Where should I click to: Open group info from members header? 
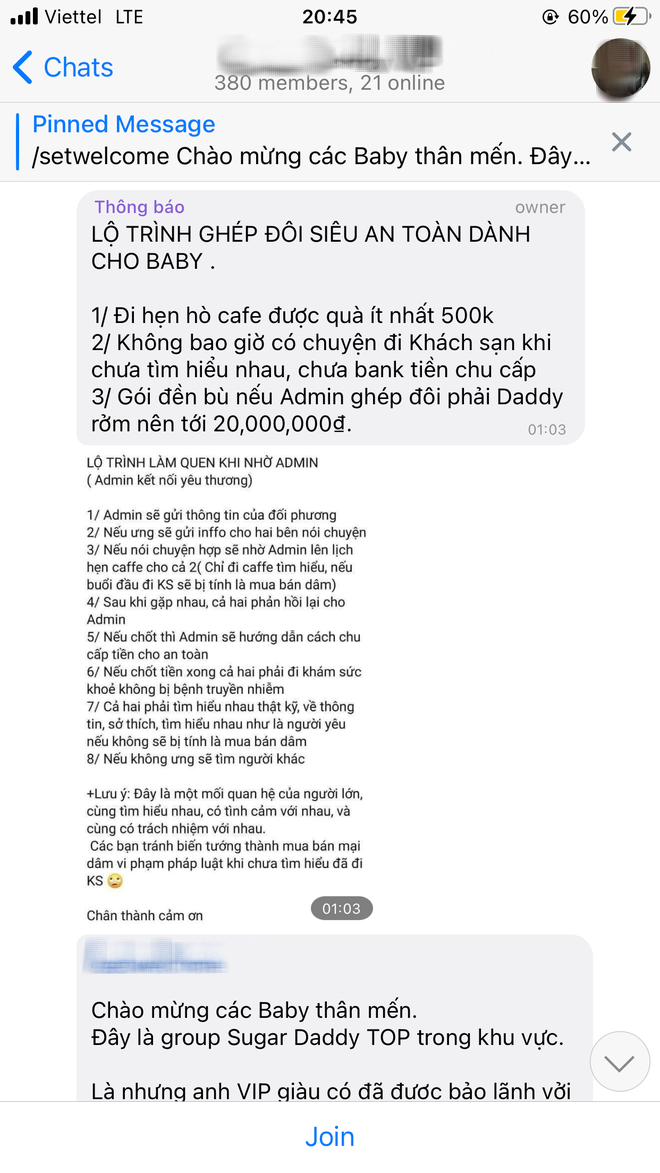point(329,83)
